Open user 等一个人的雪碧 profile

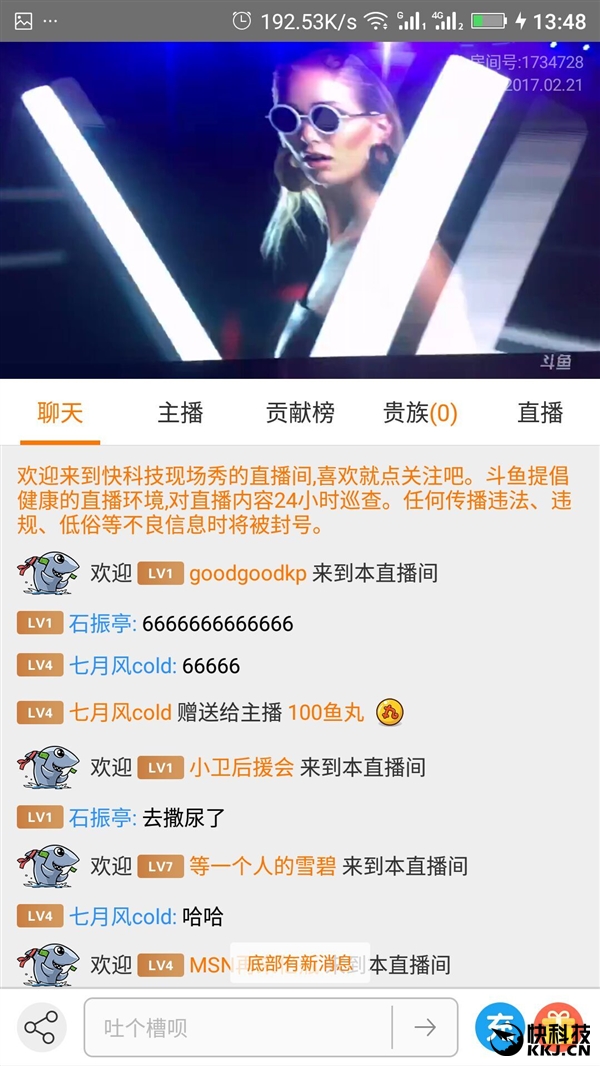262,865
